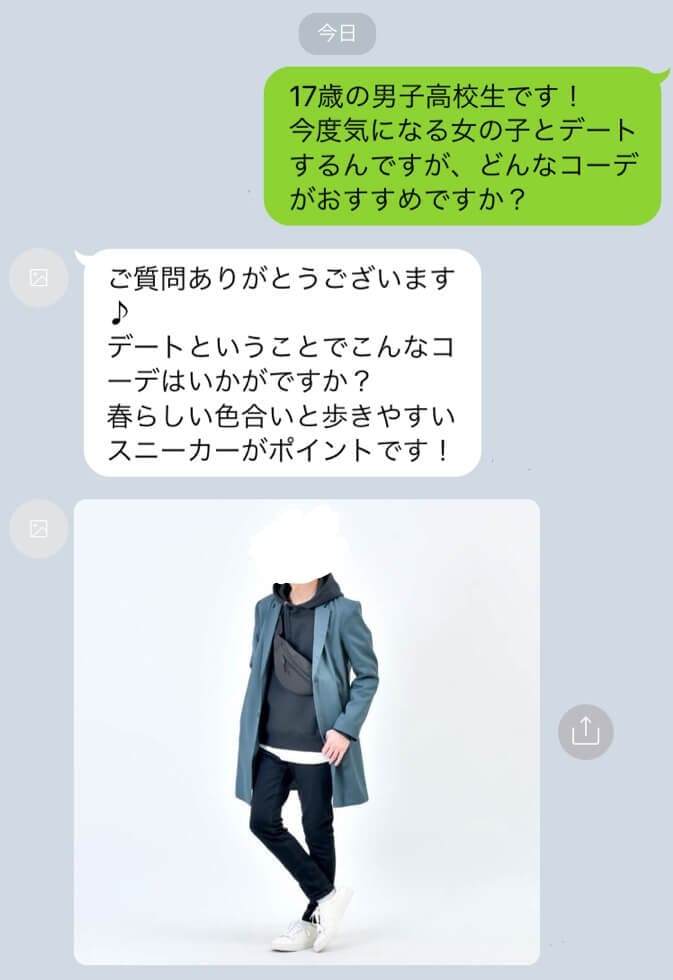Open the outfit image in the chat
The width and height of the screenshot is (673, 980).
(306, 731)
